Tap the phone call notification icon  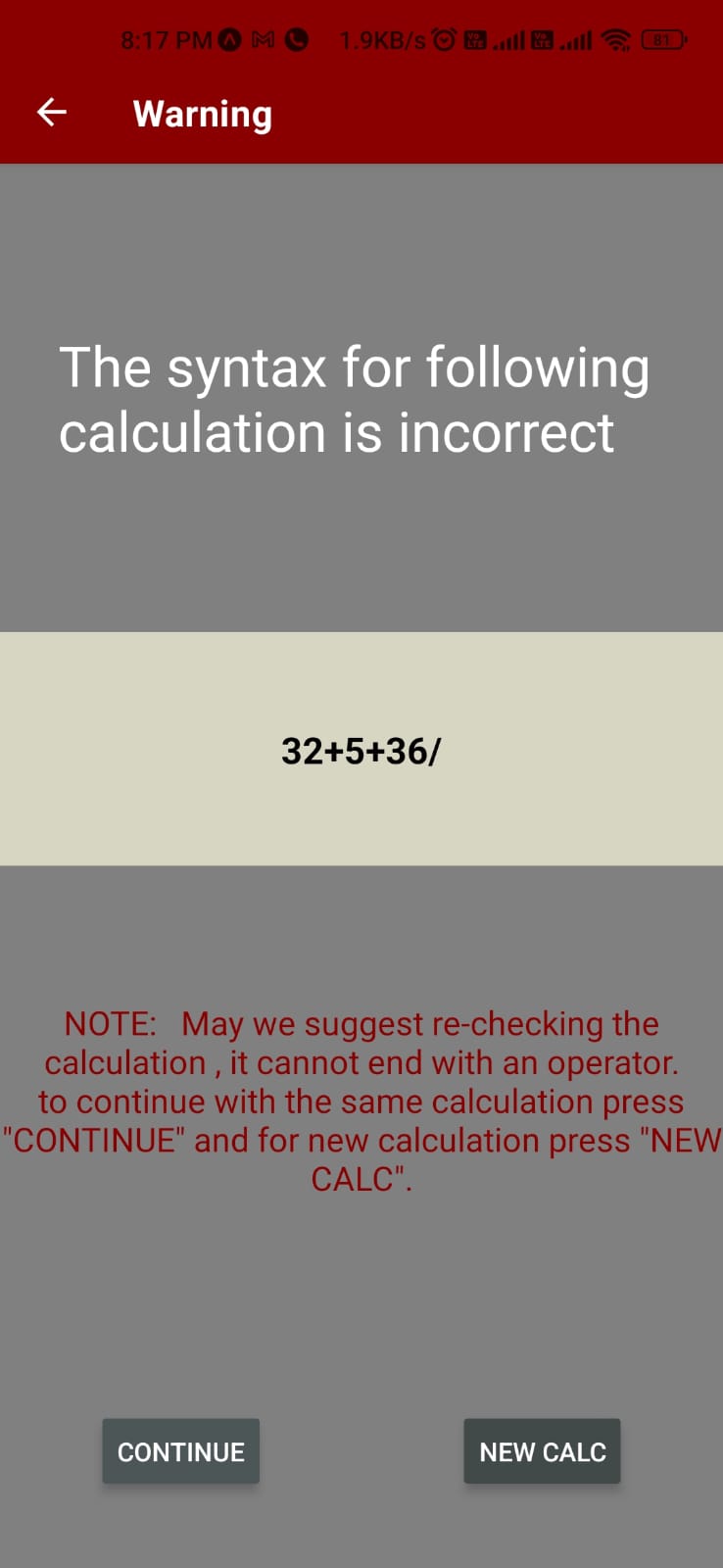(295, 40)
